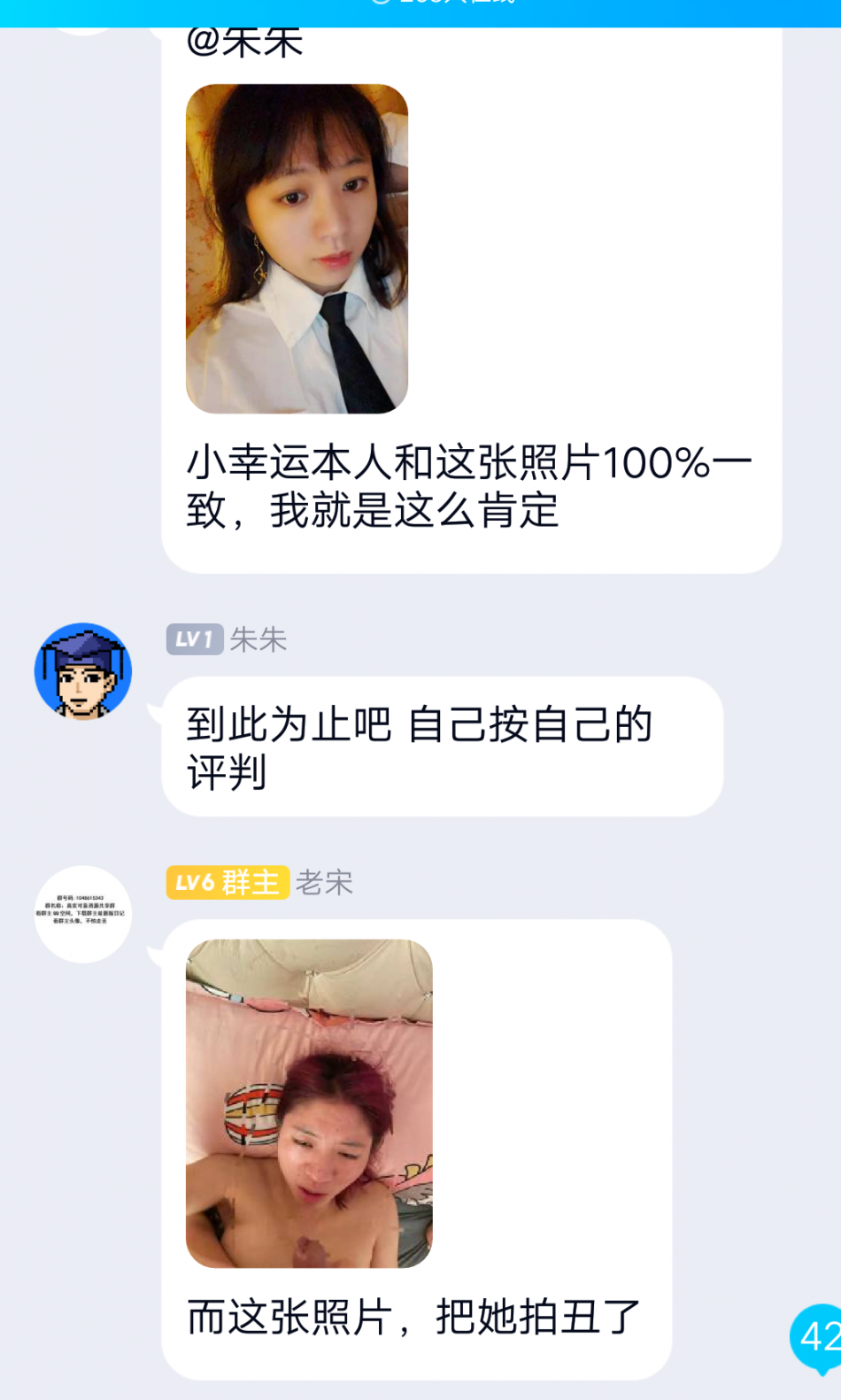View 朱朱's profile avatar
This screenshot has height=1400, width=841.
(x=83, y=671)
